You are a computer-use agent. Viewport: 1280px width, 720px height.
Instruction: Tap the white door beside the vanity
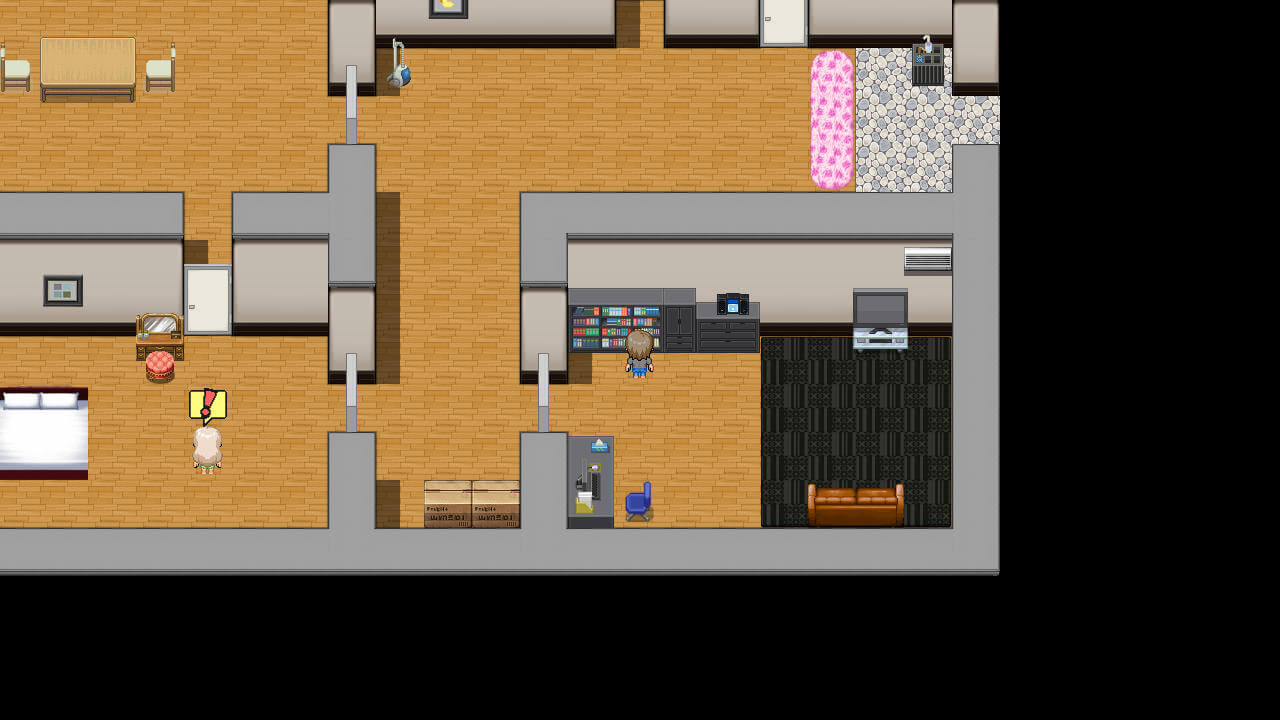coord(208,299)
